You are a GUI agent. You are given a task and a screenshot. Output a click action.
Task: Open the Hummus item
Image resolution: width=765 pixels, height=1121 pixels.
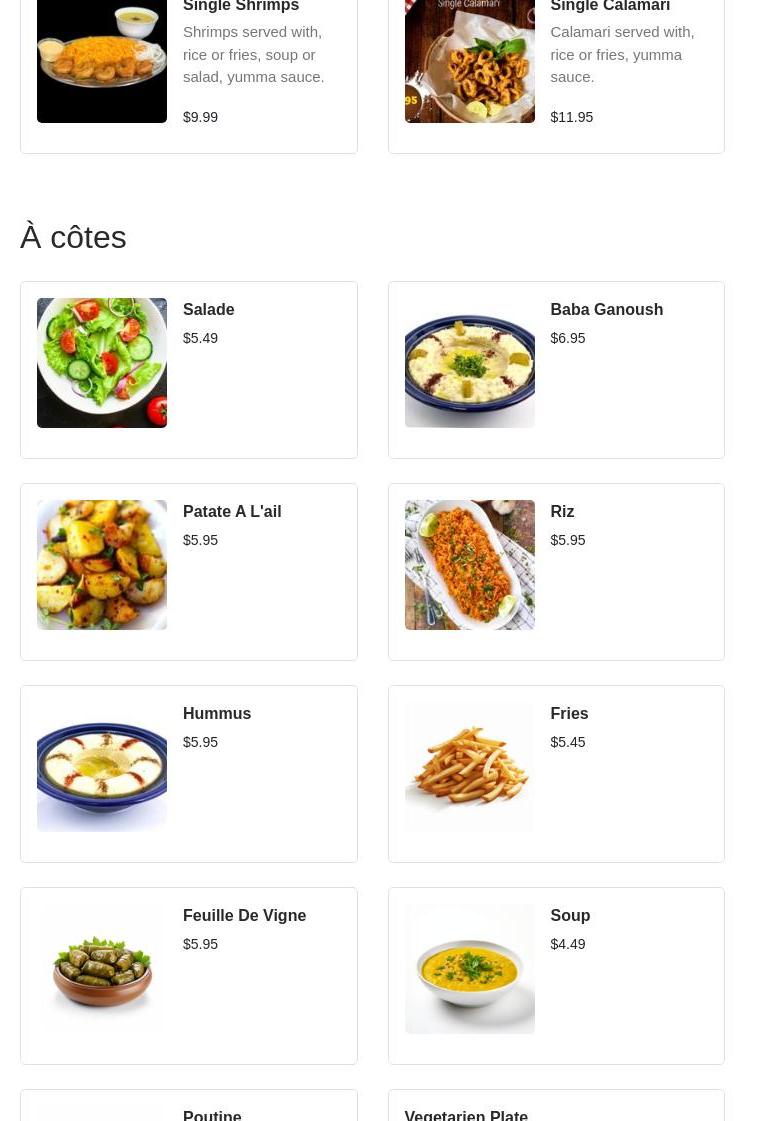coord(188,774)
